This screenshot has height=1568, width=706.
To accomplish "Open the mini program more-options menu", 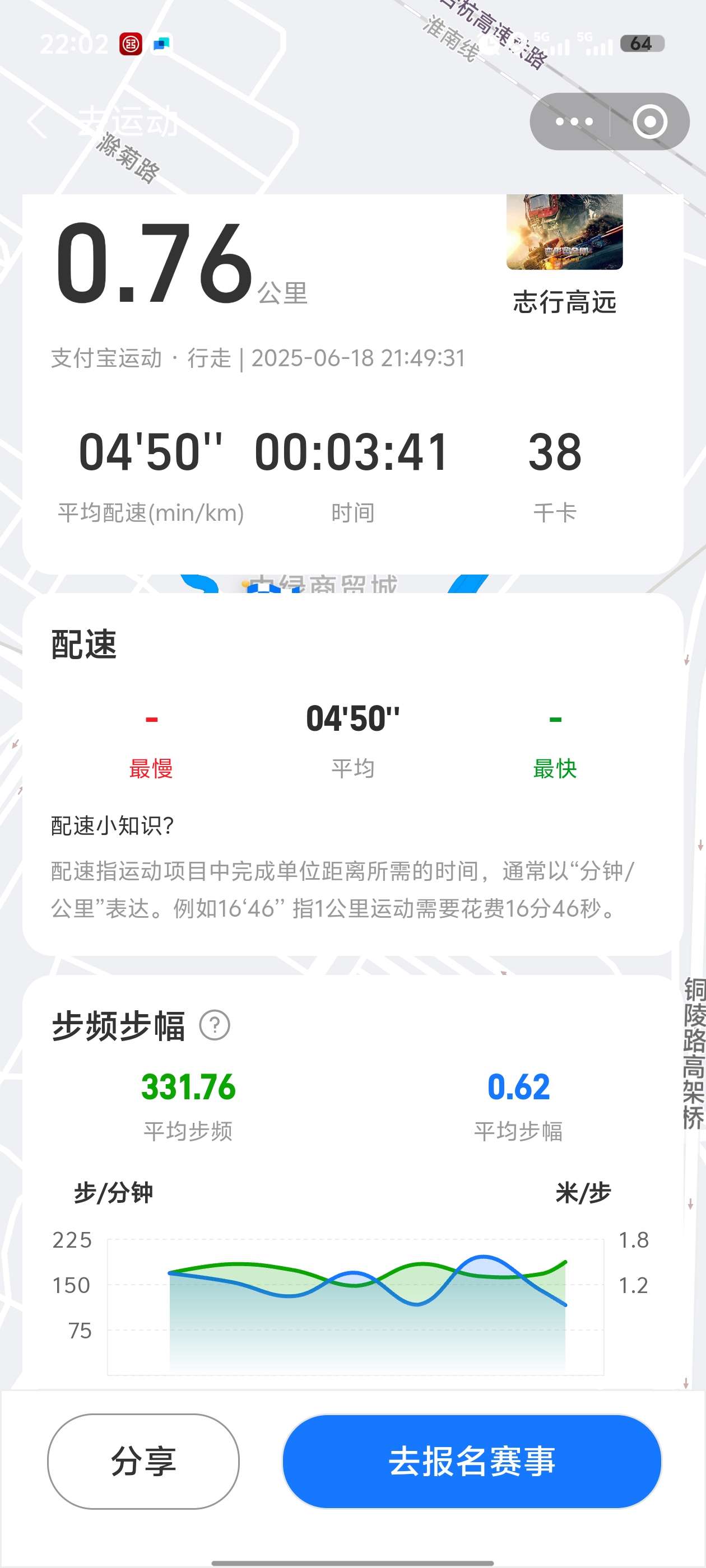I will coord(574,122).
